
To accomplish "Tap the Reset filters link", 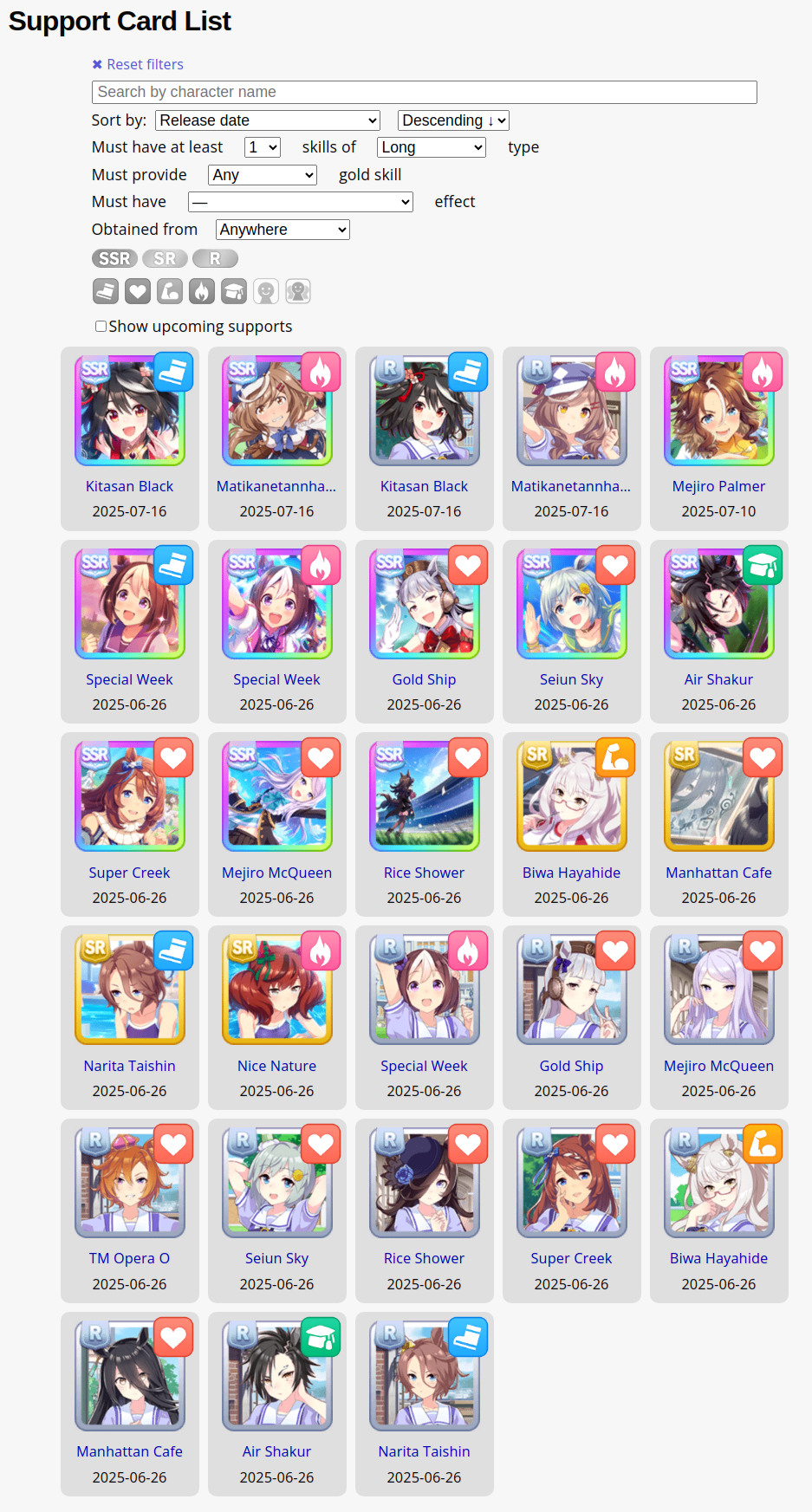I will 138,64.
